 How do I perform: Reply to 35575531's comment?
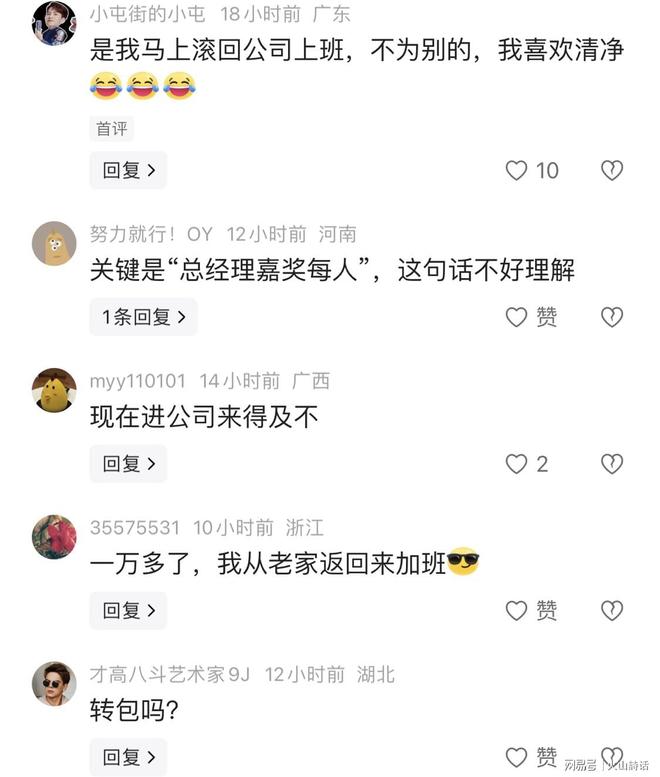[x=128, y=610]
